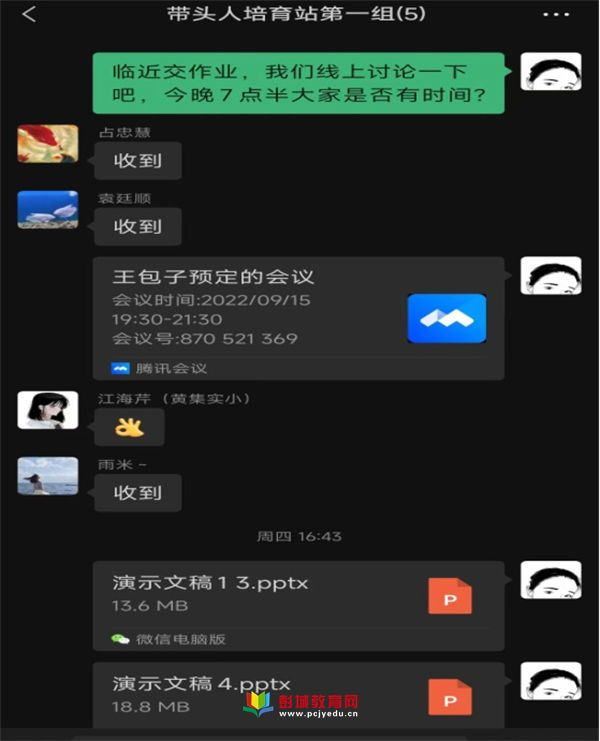View 雨米's profile avatar
600x741 pixels.
coord(47,476)
